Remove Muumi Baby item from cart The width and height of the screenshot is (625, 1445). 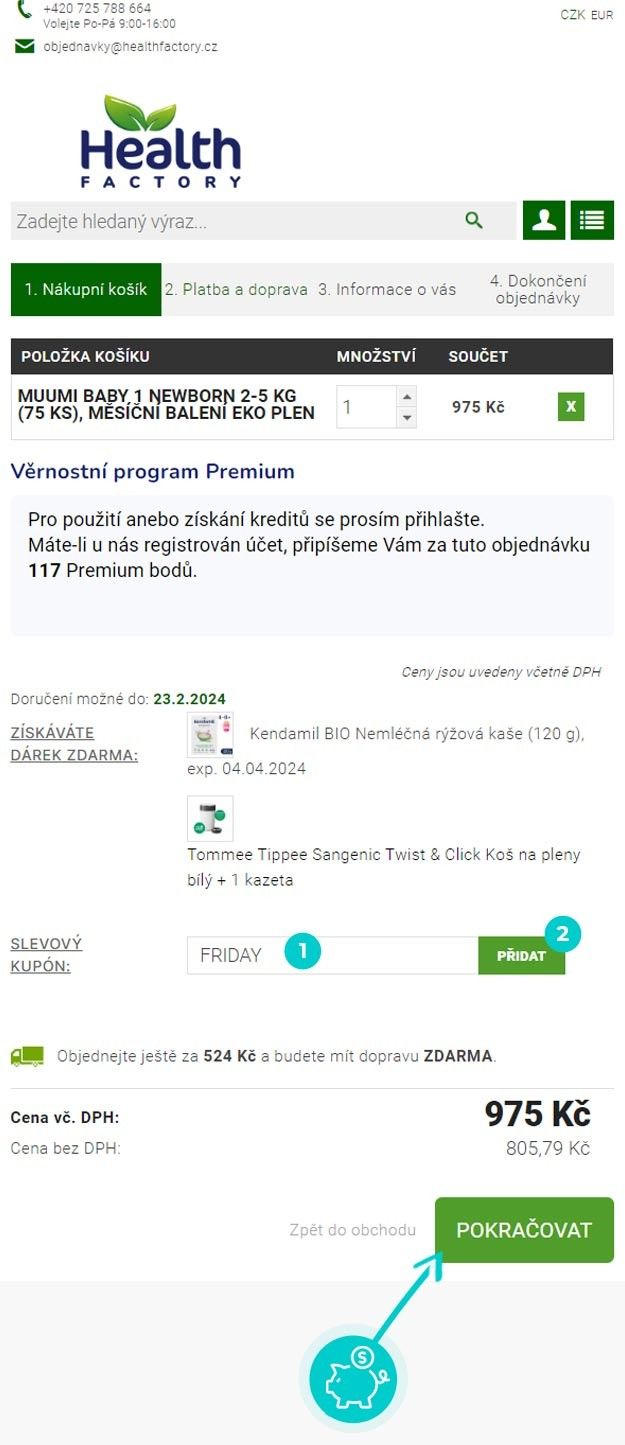click(571, 407)
